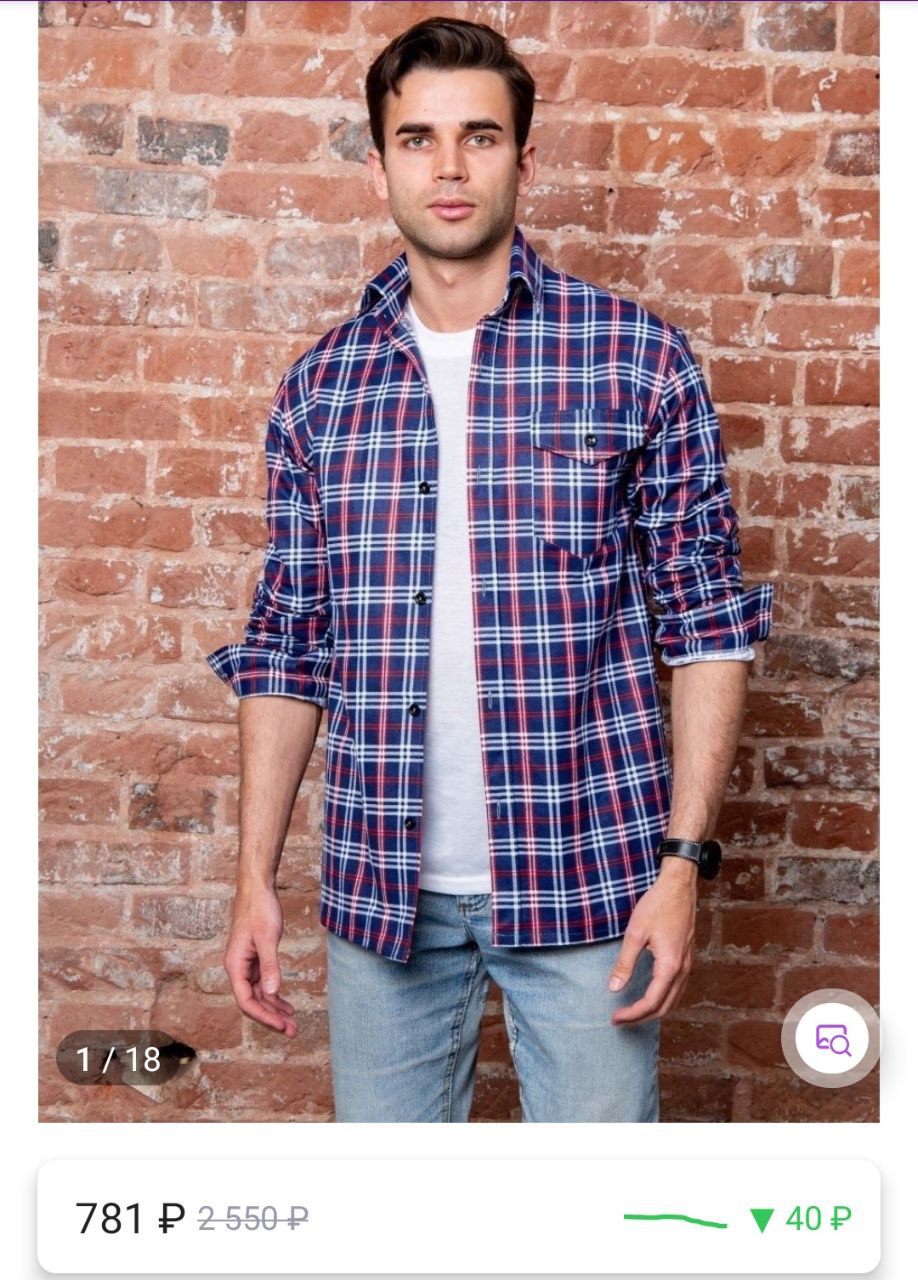
Task: Open the similar items image search
Action: (x=831, y=1039)
